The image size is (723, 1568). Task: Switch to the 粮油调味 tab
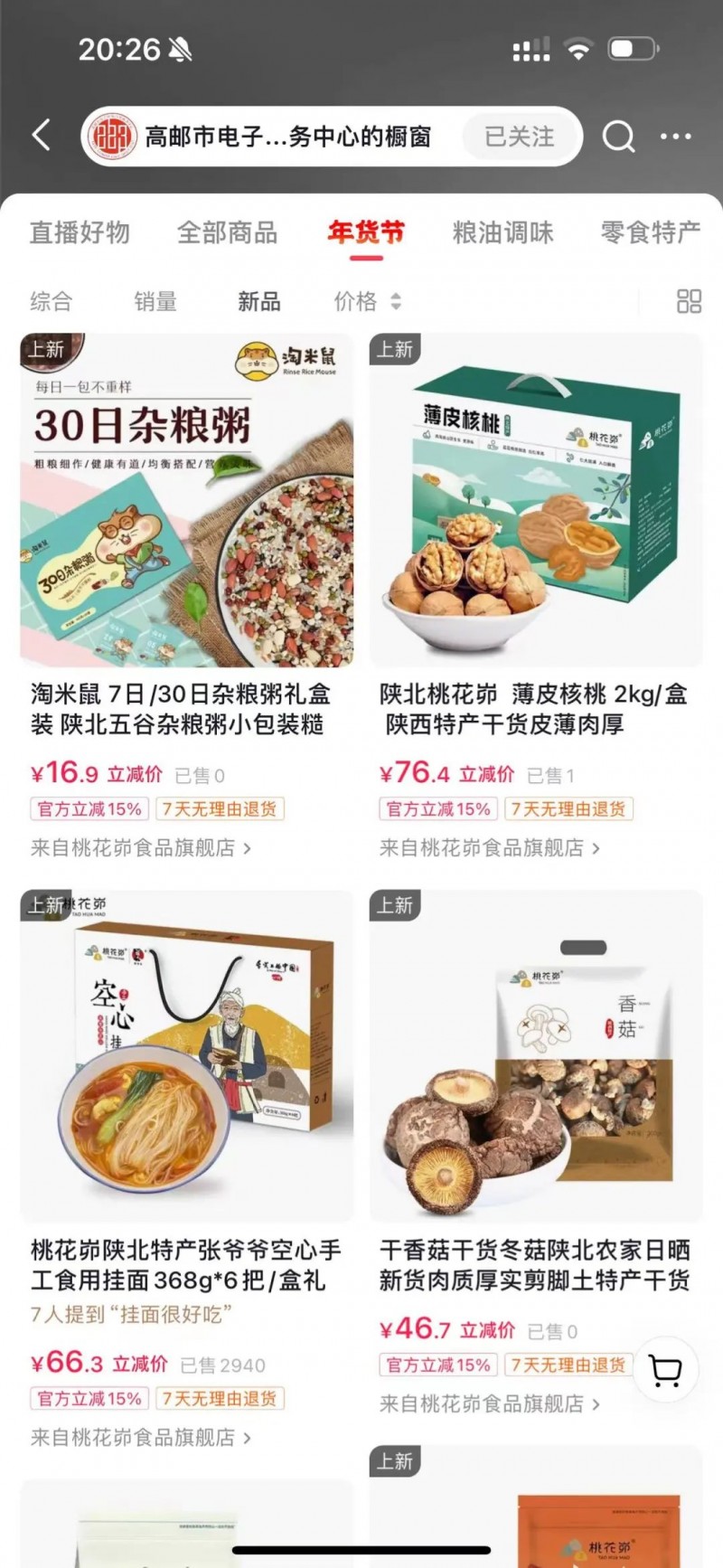[x=502, y=233]
